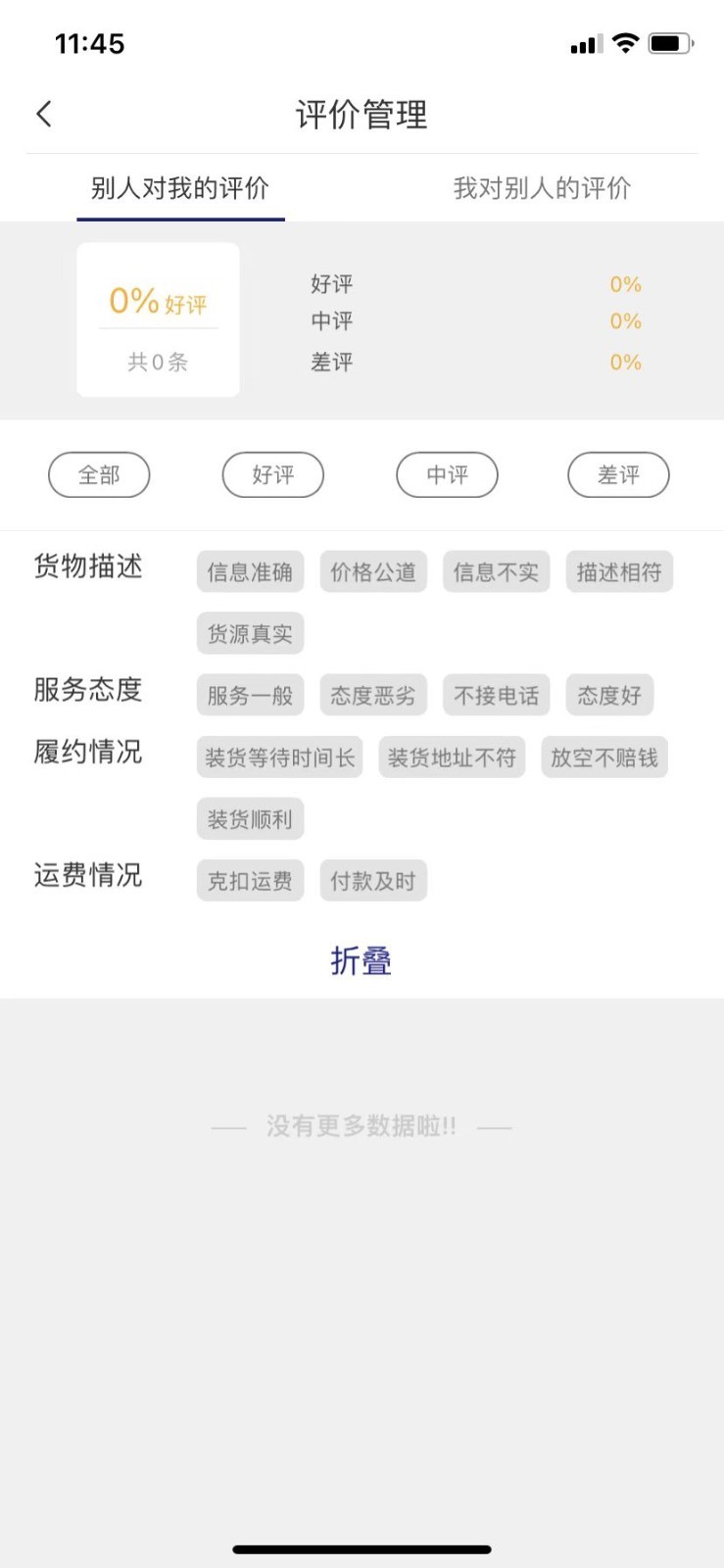Viewport: 724px width, 1568px height.
Task: Tap the 装货等待时间长 tag
Action: [279, 758]
